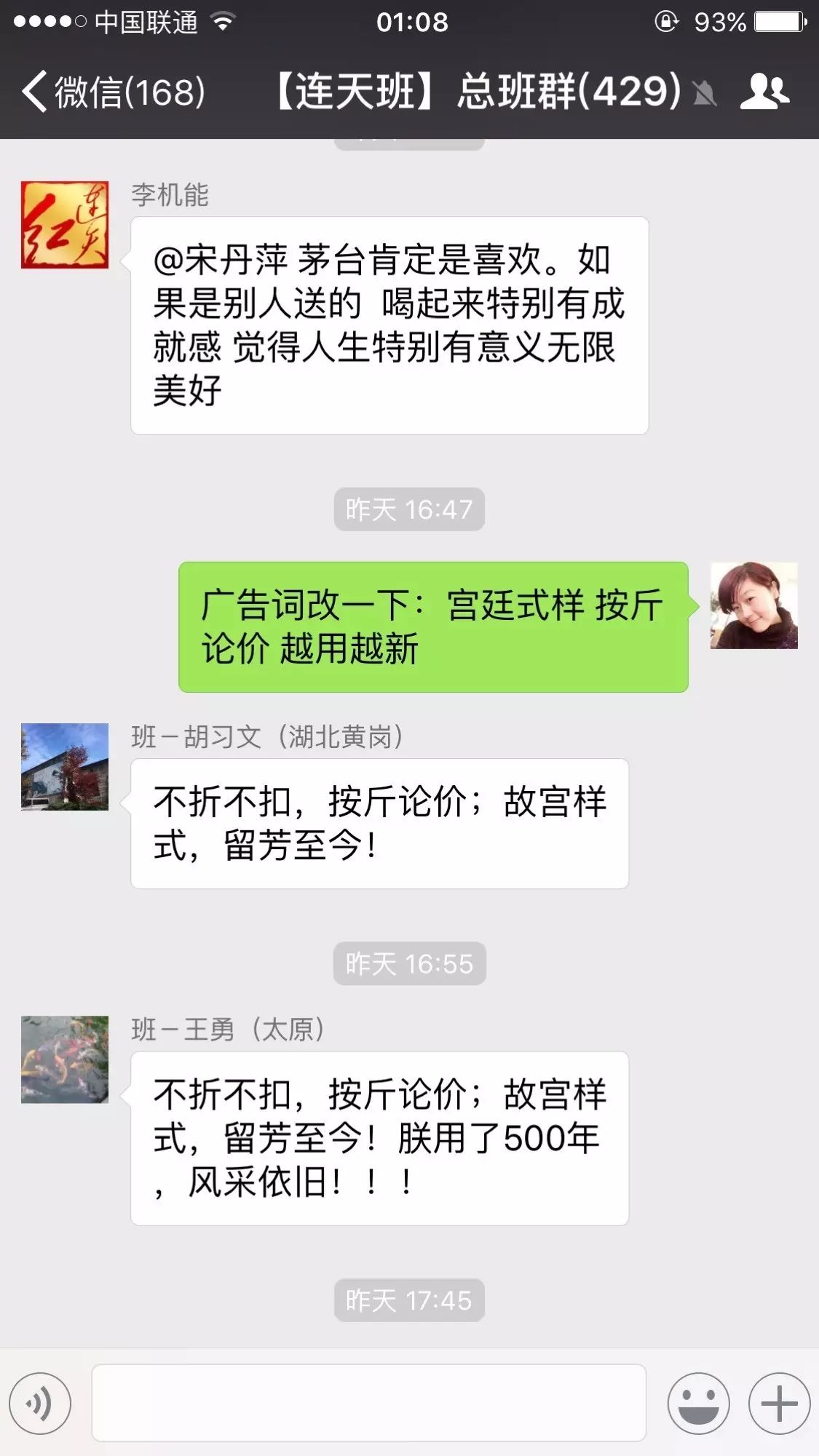Screen dimensions: 819x1456
Task: Tap the message text input field
Action: coord(368,1403)
